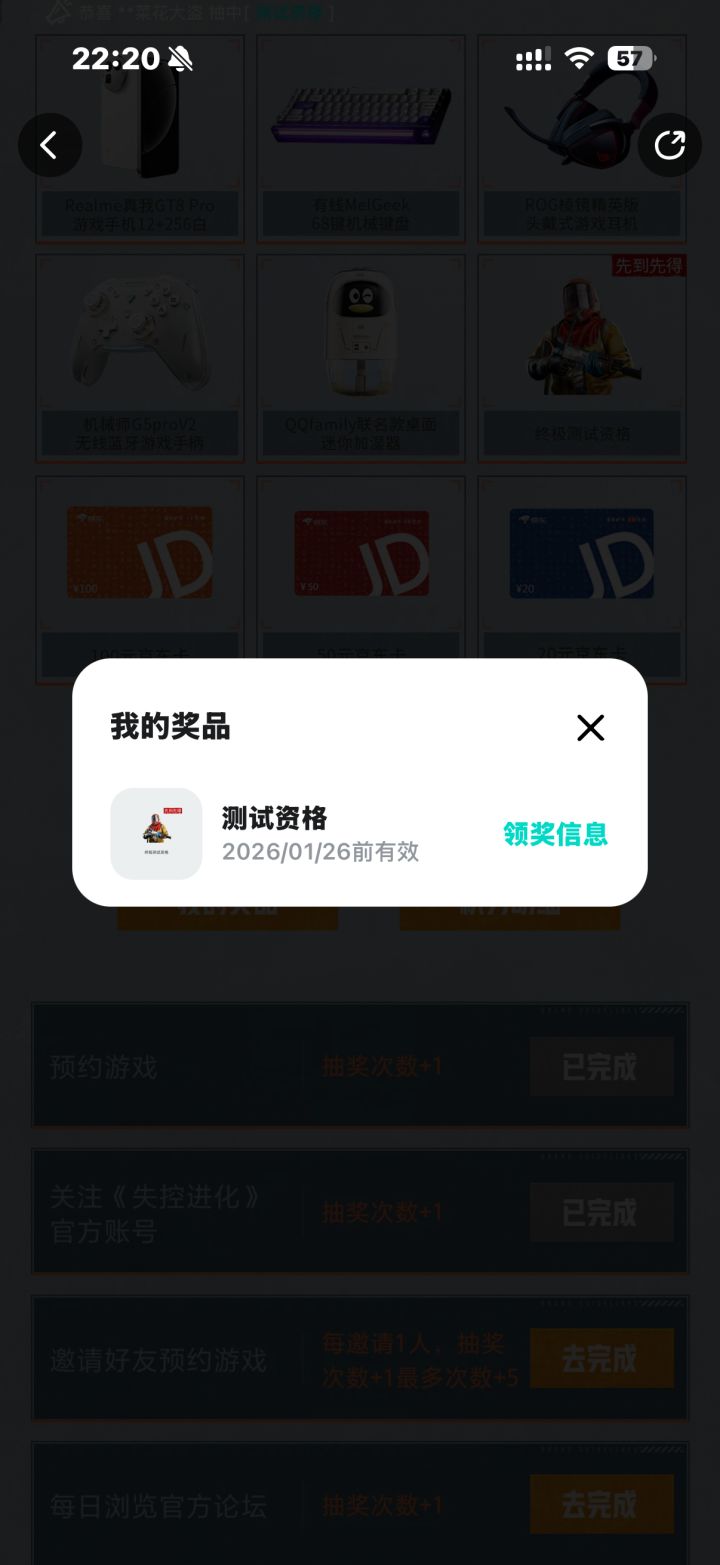Tap the 测试资格 prize icon in the dialog

(156, 833)
